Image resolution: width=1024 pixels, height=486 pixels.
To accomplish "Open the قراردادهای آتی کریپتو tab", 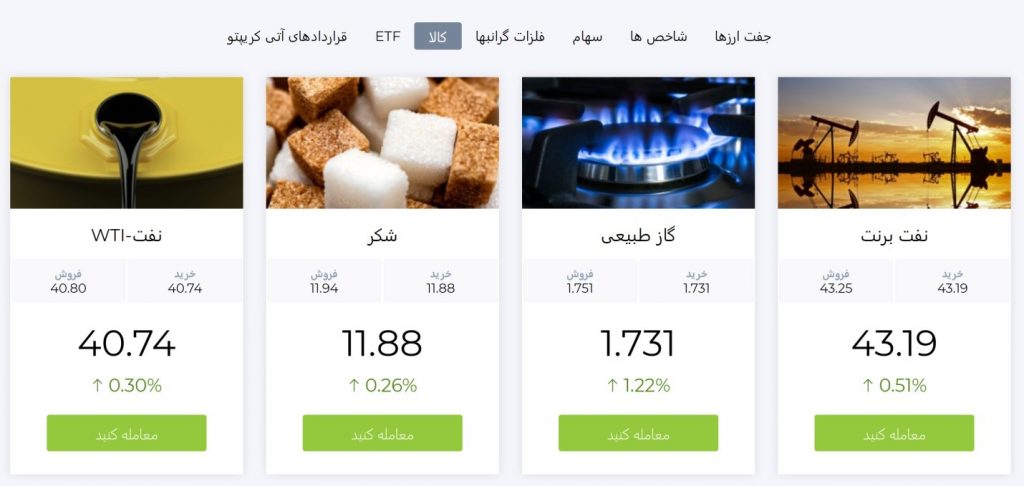I will pos(287,37).
